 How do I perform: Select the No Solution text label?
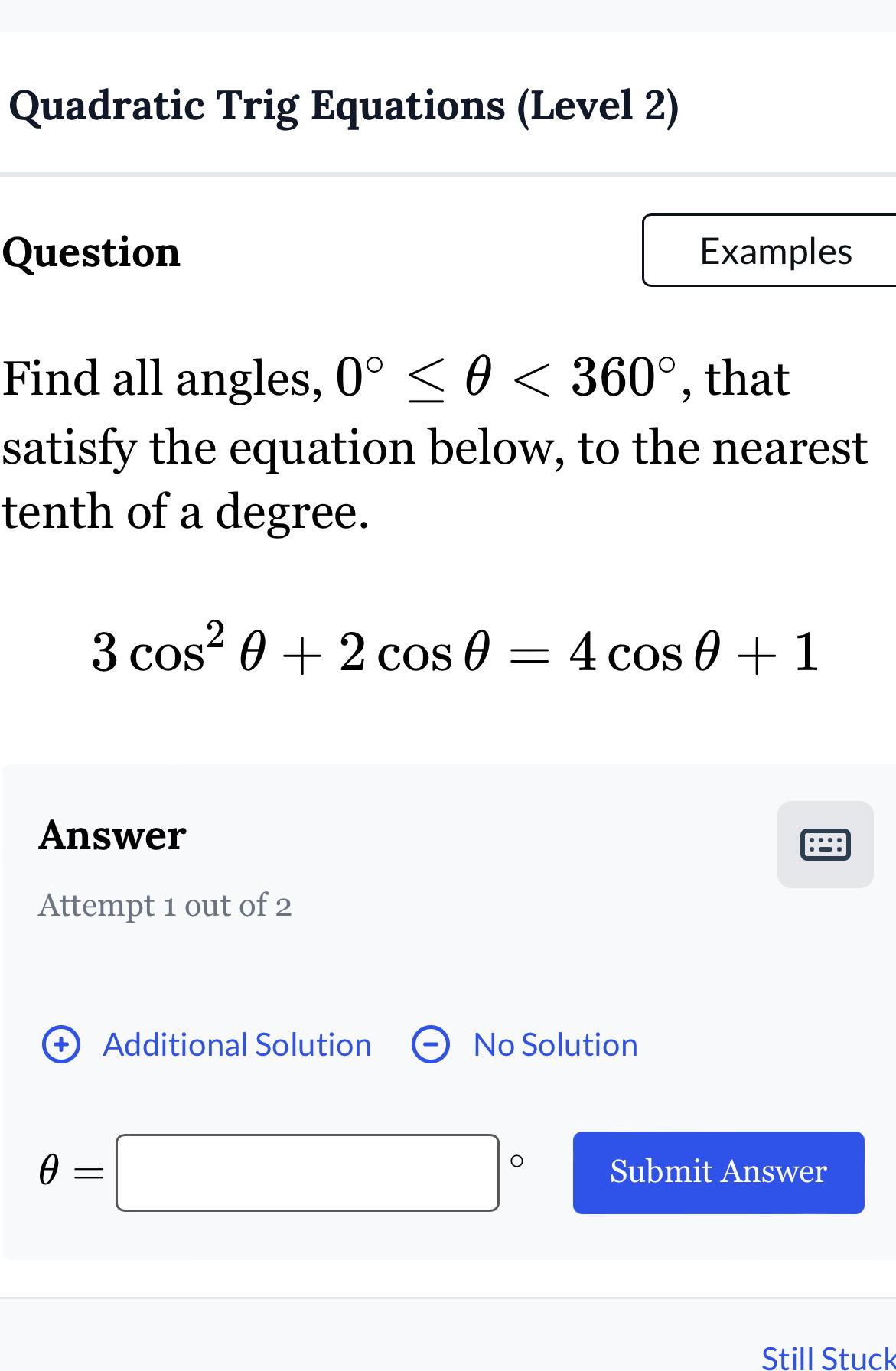point(555,1044)
